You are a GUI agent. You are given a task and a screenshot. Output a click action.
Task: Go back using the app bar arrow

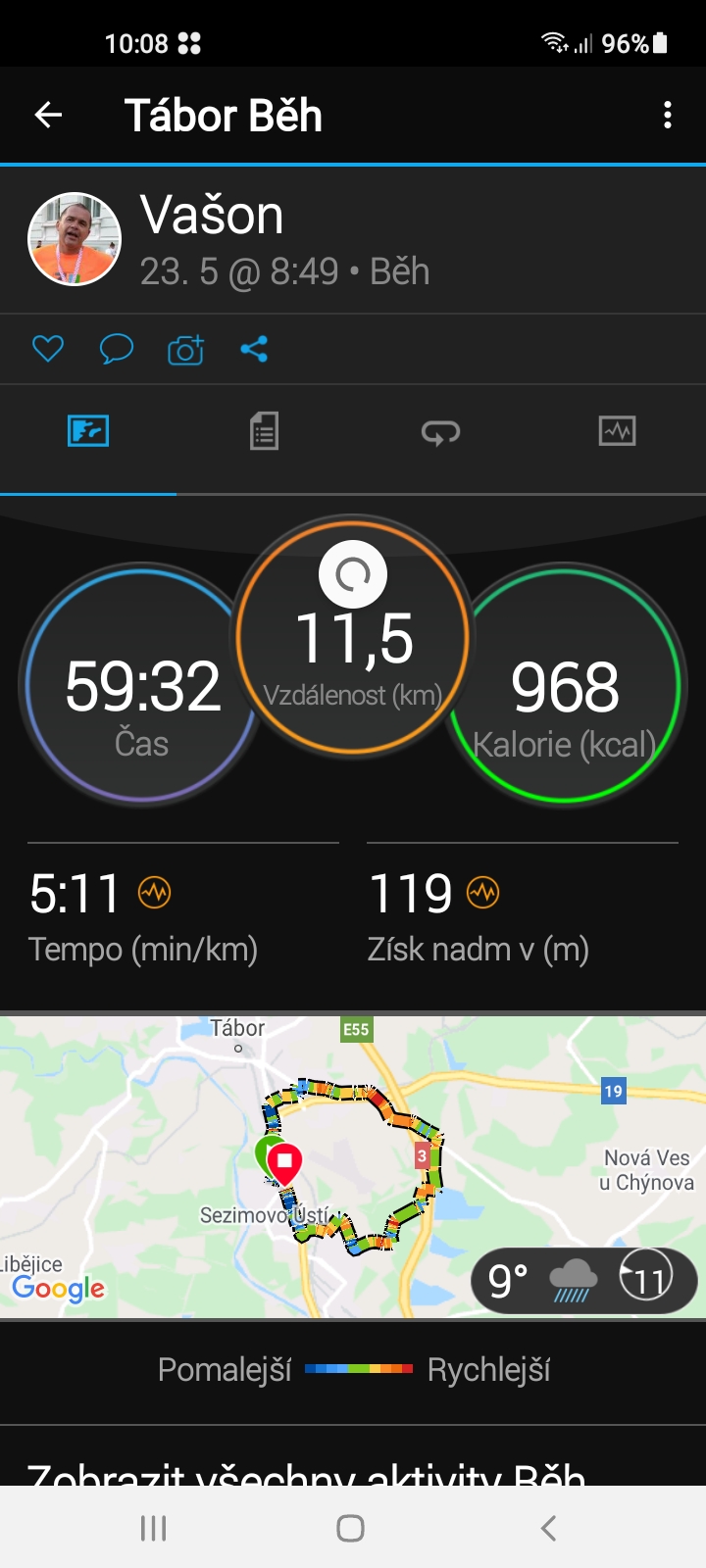pyautogui.click(x=48, y=115)
